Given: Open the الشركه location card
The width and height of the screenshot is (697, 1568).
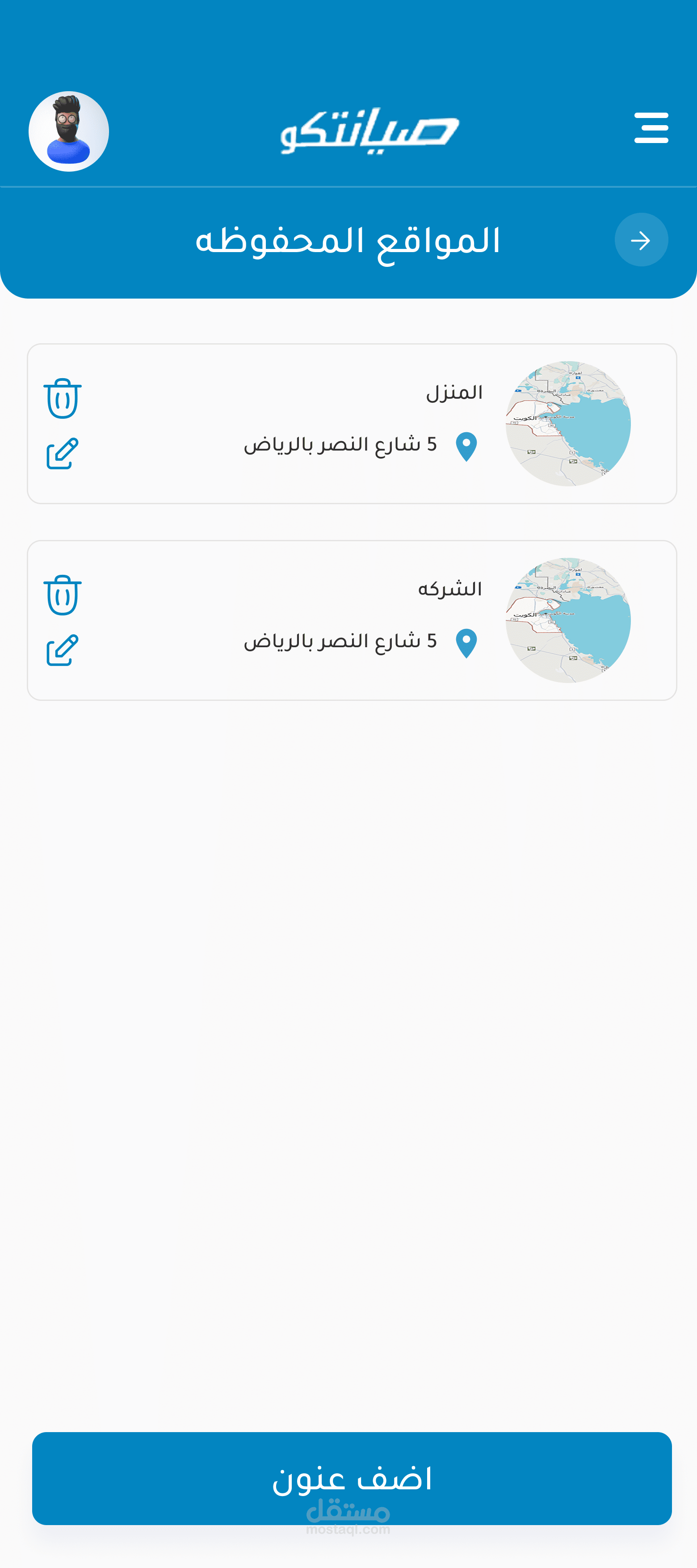Looking at the screenshot, I should (x=352, y=620).
